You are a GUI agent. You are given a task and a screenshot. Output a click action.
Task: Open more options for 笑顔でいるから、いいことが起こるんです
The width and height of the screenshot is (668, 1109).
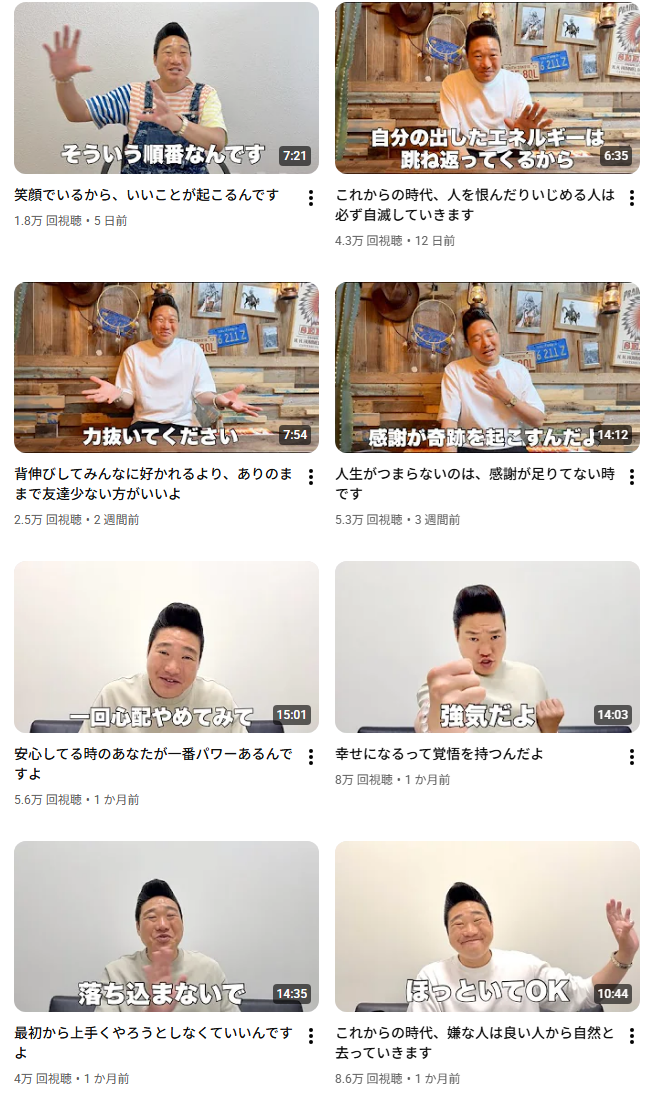point(311,198)
